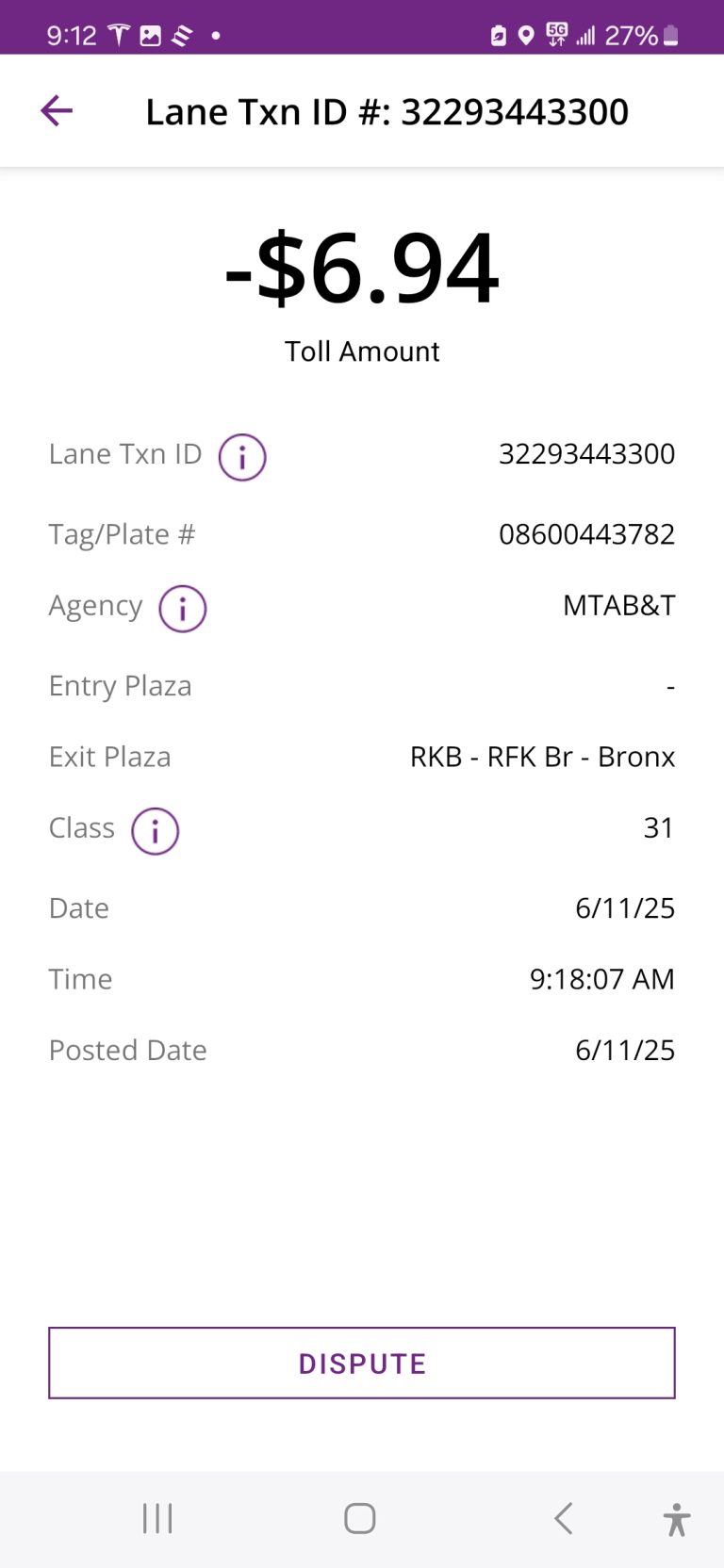724x1568 pixels.
Task: Open recent apps from the navigation bar
Action: tap(157, 1518)
